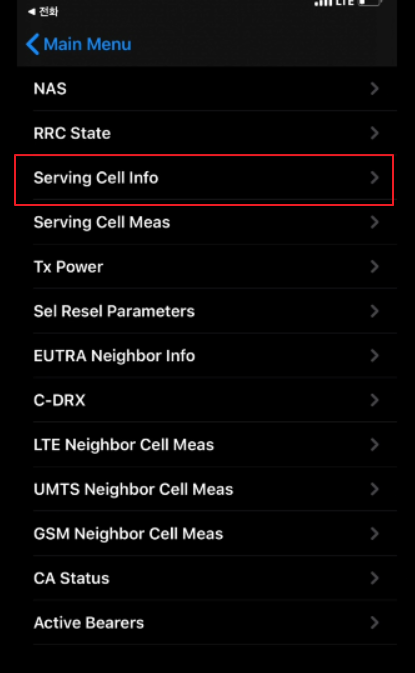
Task: View Tx Power details
Action: click(207, 267)
